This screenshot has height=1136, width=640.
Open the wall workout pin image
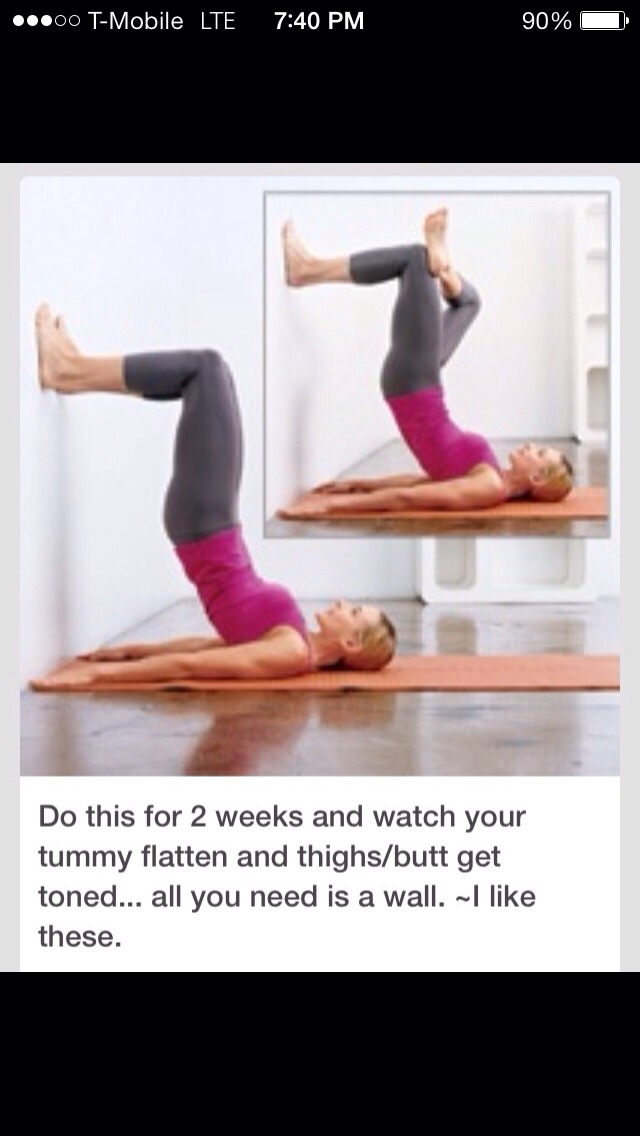(320, 476)
